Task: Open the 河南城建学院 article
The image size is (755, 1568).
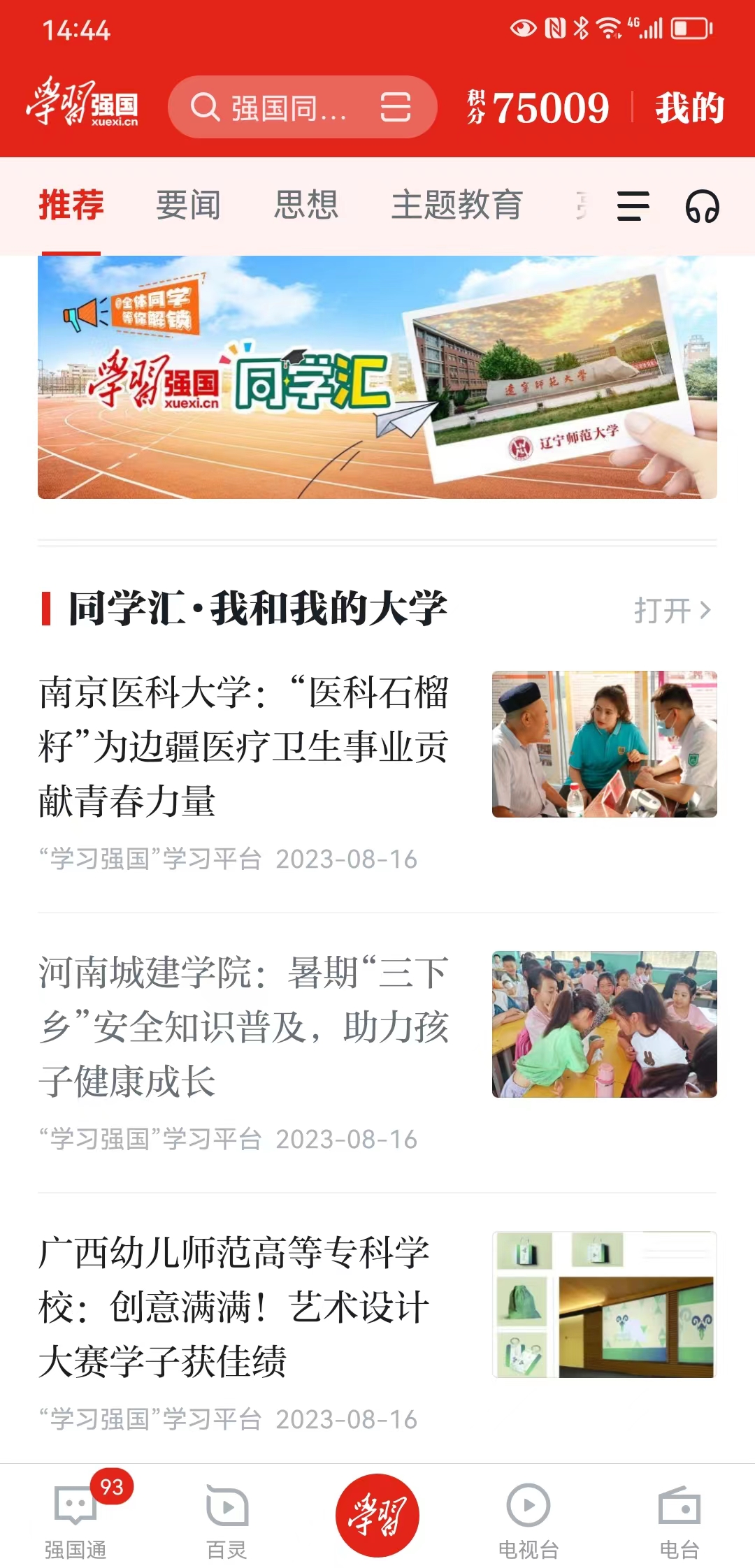Action: (x=243, y=1026)
